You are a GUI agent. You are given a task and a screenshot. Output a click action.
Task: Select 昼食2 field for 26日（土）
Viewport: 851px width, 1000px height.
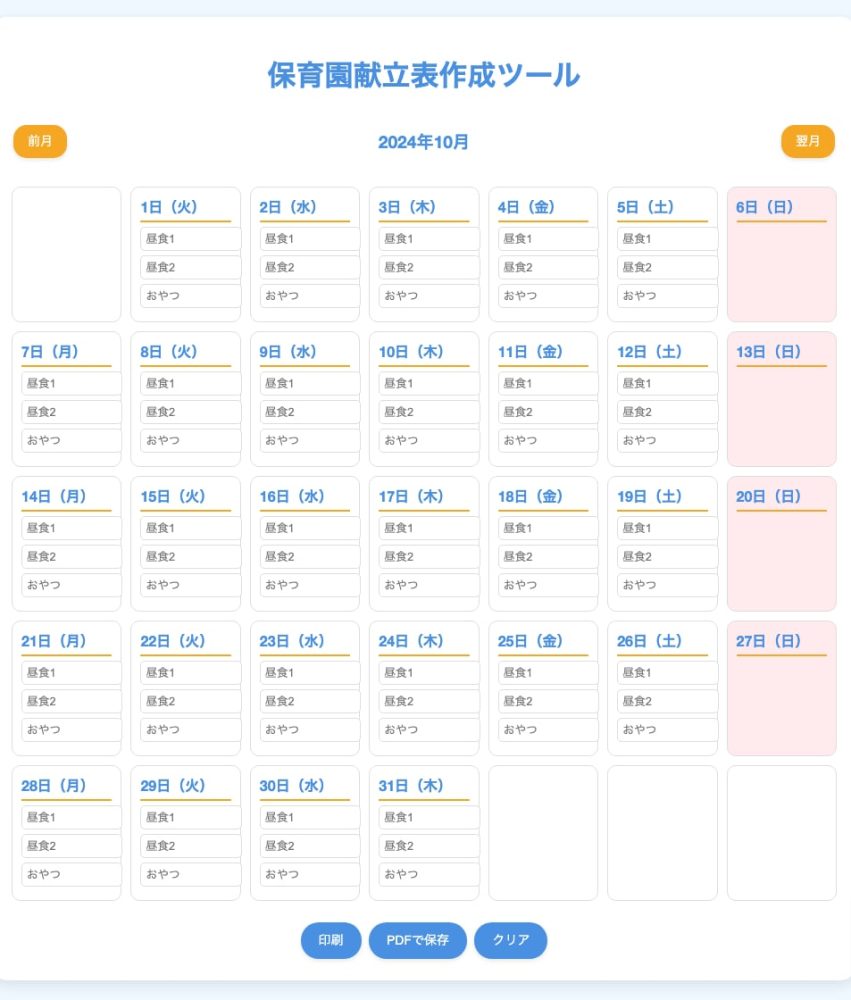pyautogui.click(x=667, y=701)
